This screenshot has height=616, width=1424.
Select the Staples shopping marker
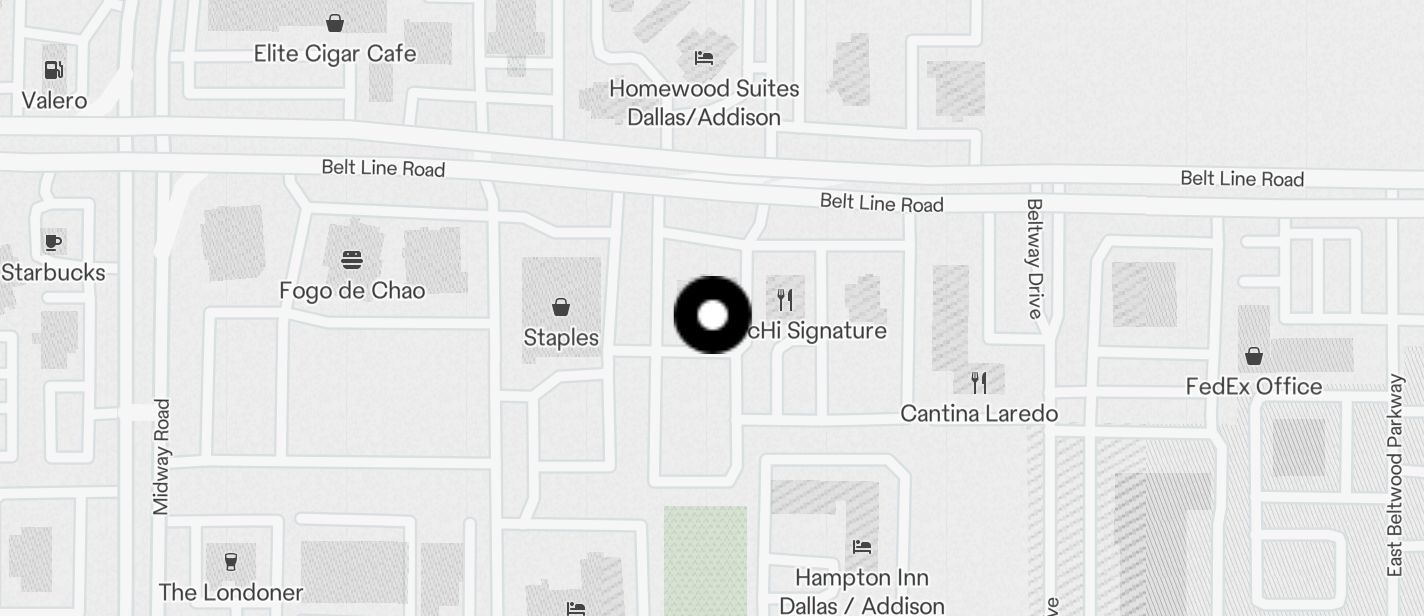(x=561, y=307)
